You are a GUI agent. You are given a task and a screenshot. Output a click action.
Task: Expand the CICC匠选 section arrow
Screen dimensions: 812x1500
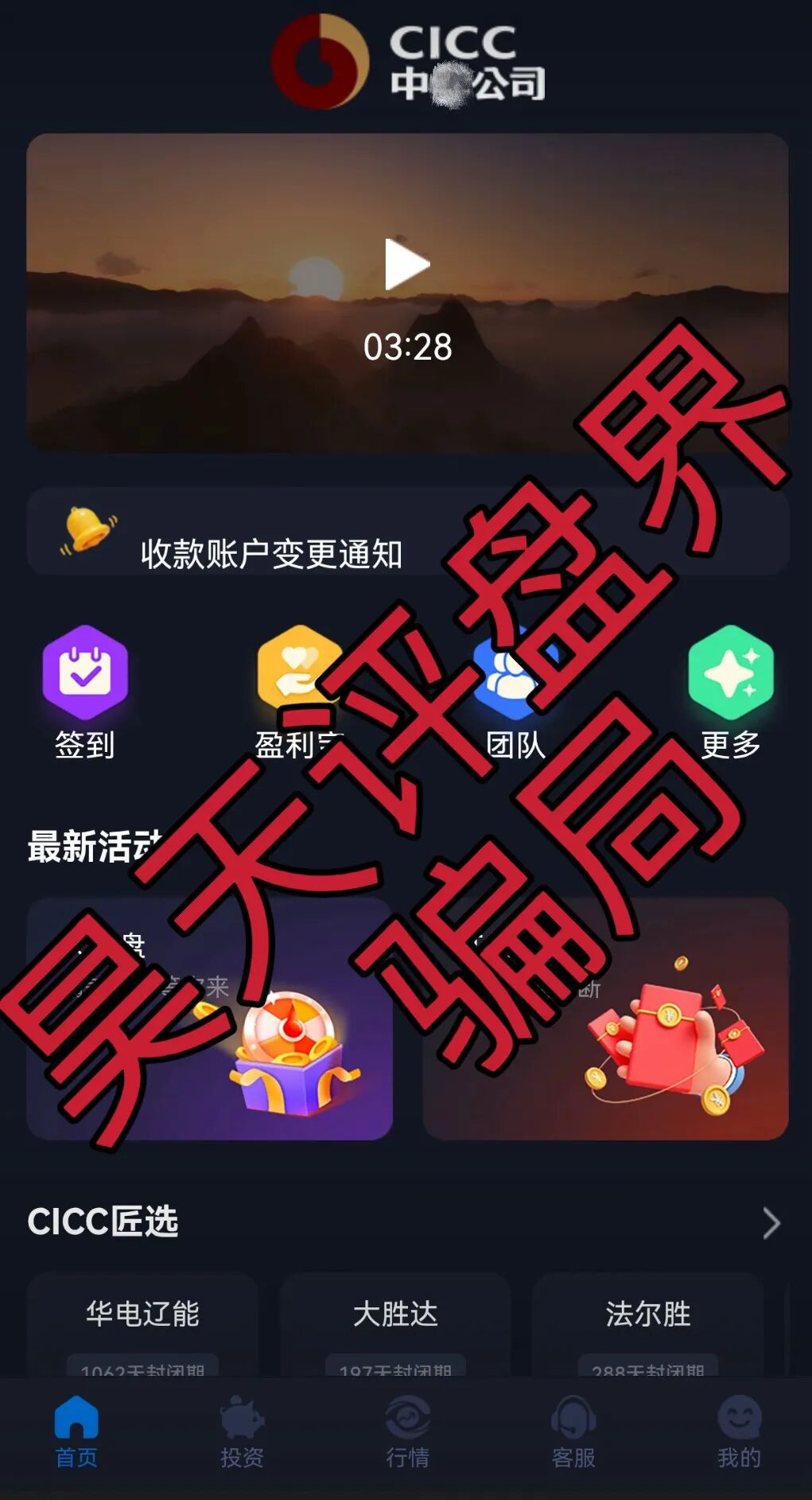tap(770, 1223)
